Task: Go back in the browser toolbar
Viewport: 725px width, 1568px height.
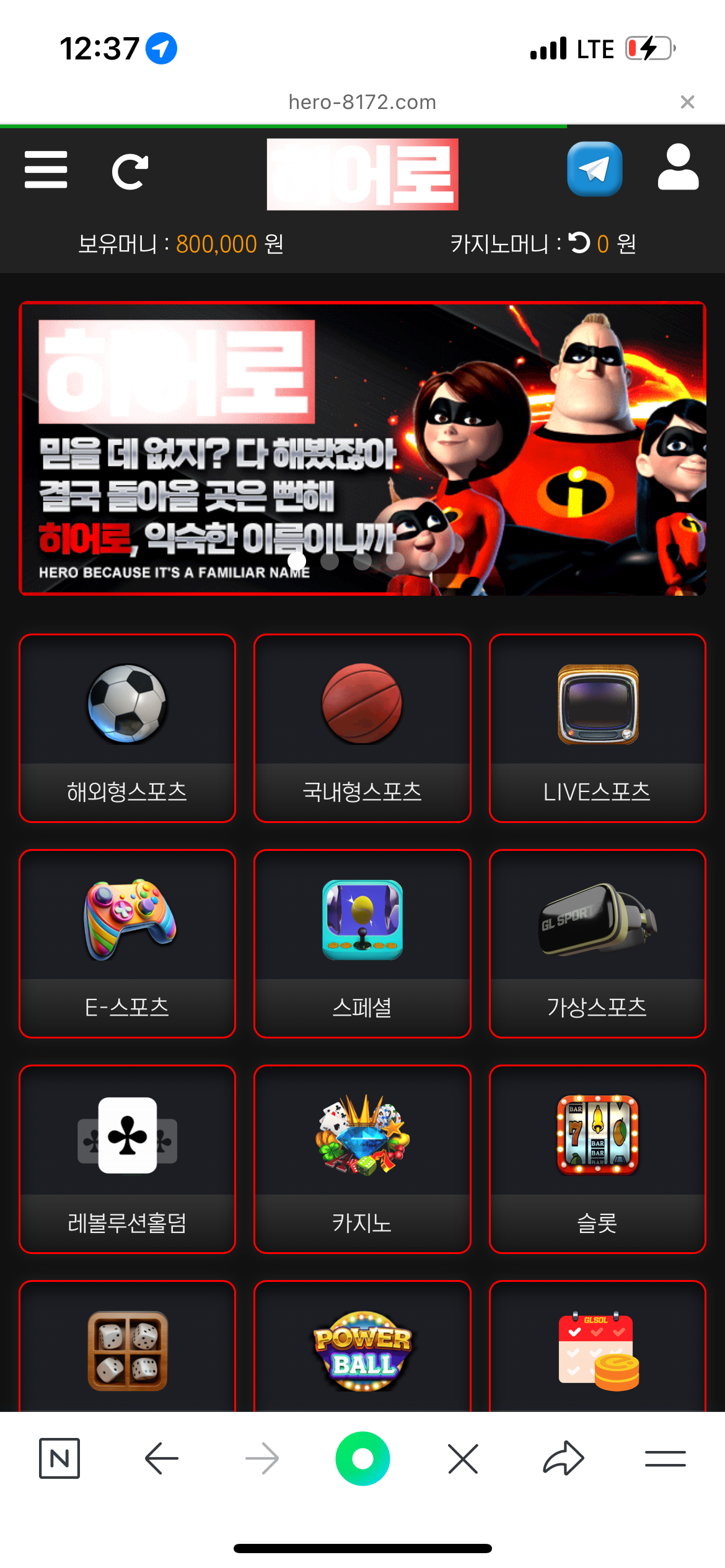Action: 161,1458
